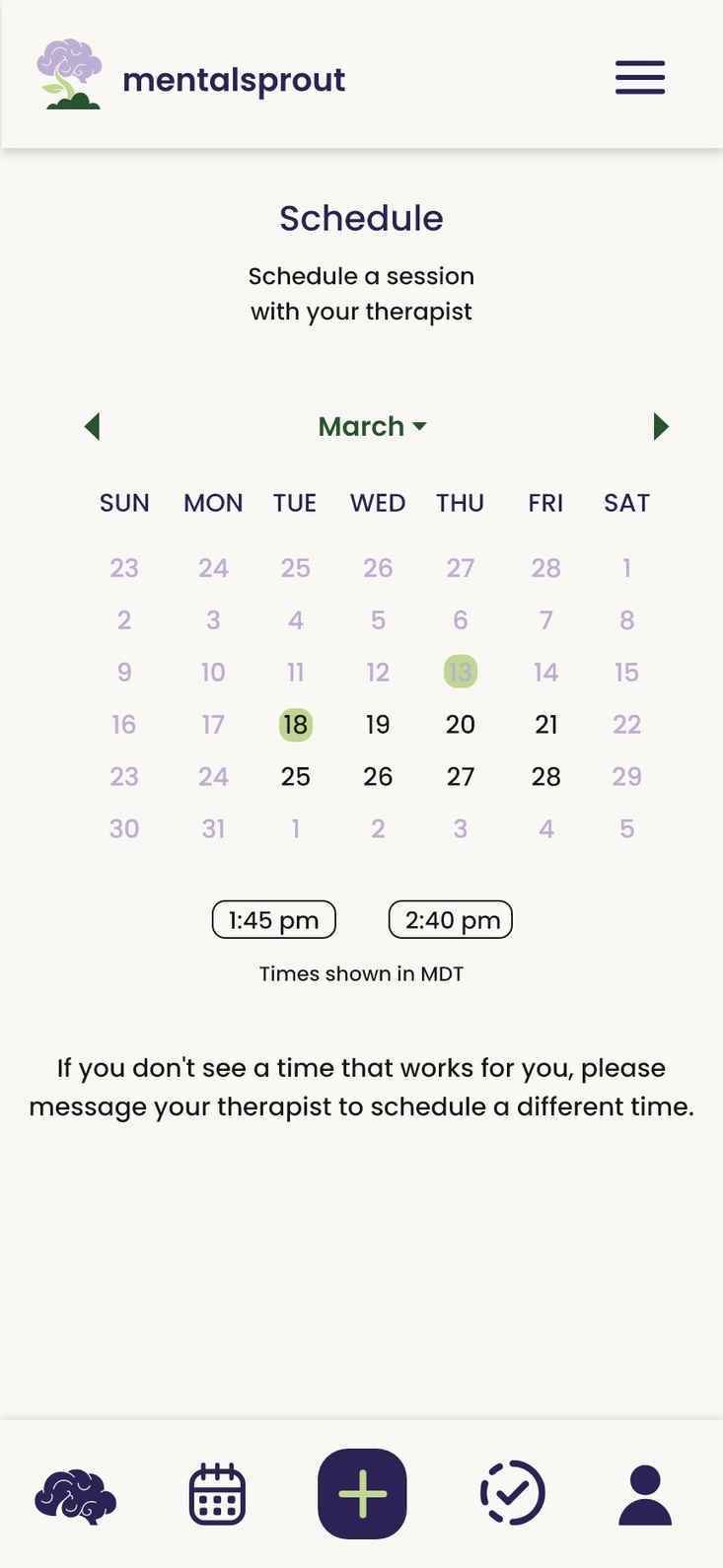Expand the March month dropdown
Screen dimensions: 723x1568
pyautogui.click(x=372, y=426)
